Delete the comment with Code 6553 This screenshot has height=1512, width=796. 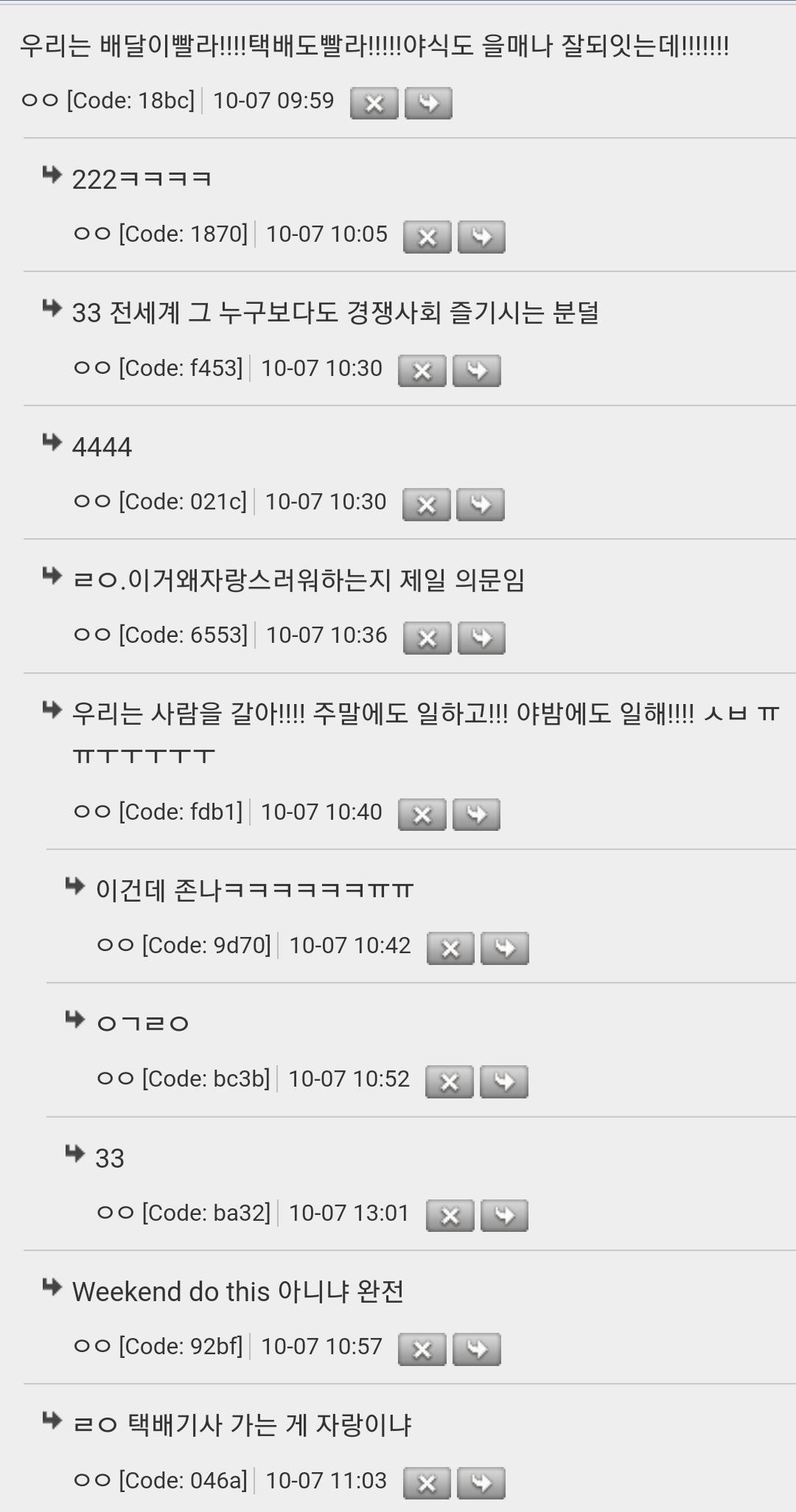click(x=427, y=638)
